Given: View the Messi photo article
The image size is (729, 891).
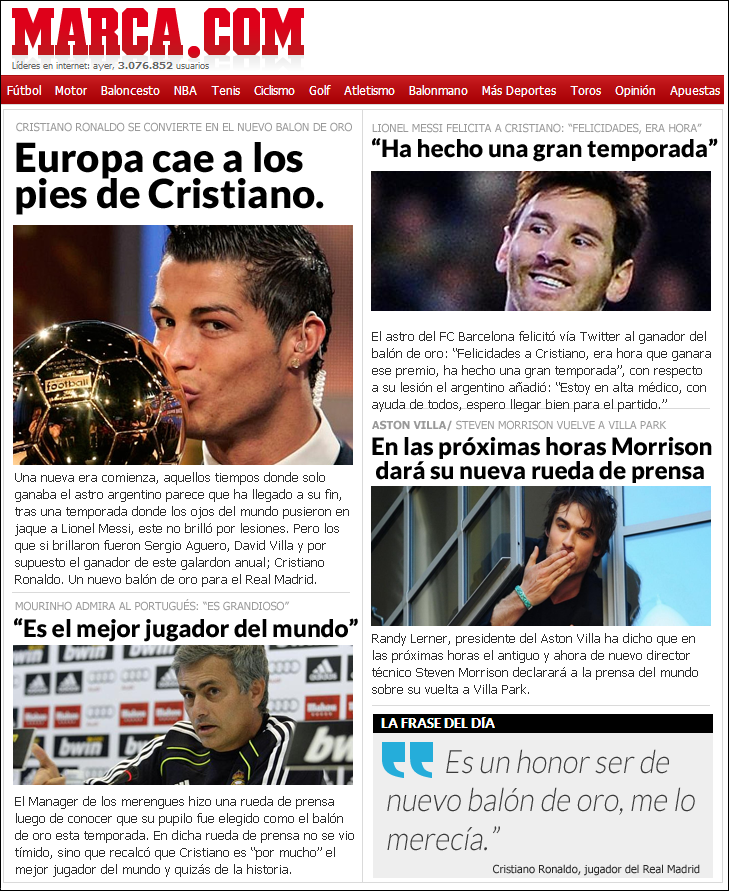Looking at the screenshot, I should [541, 241].
